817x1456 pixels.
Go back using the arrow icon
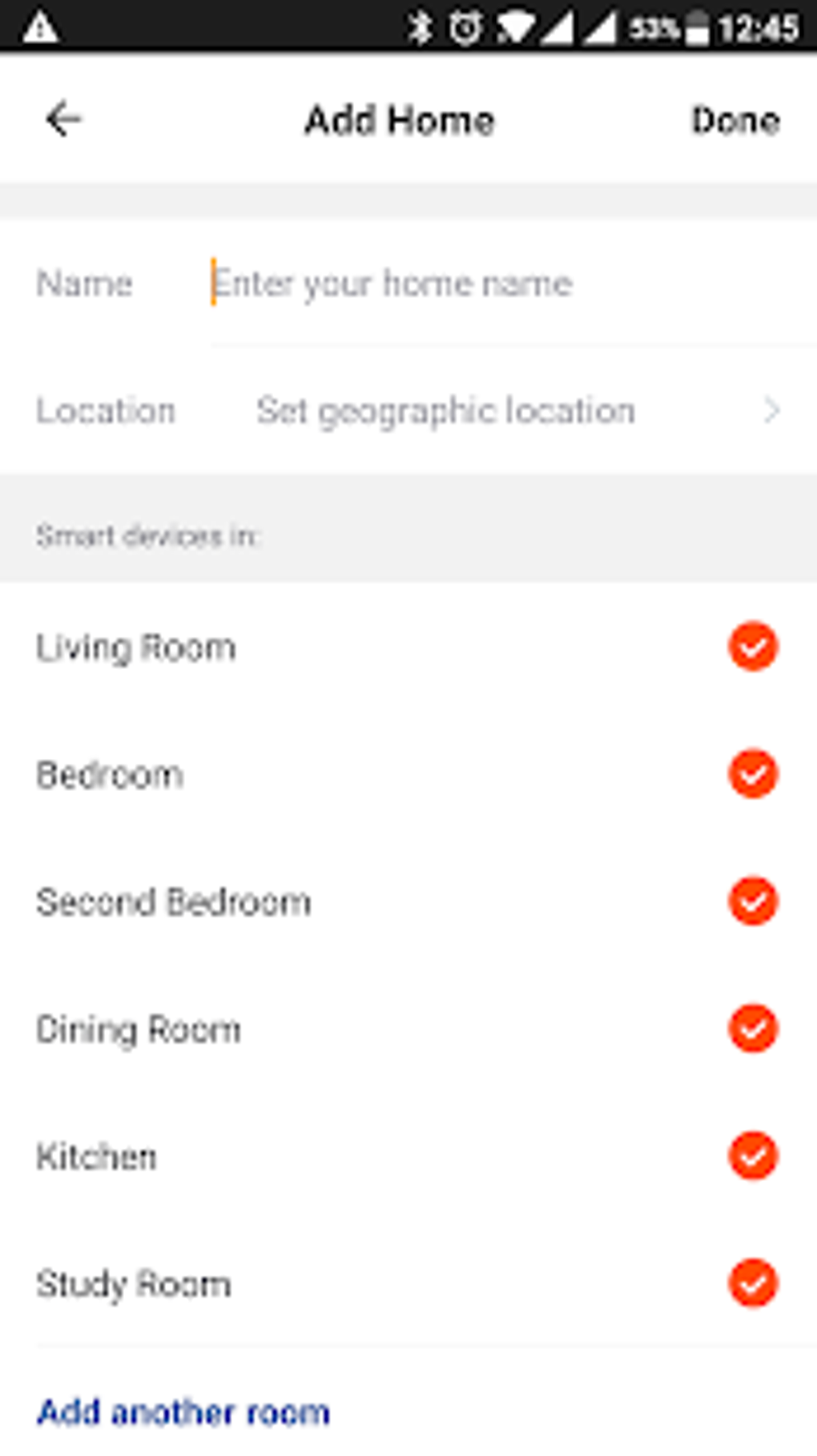tap(62, 120)
